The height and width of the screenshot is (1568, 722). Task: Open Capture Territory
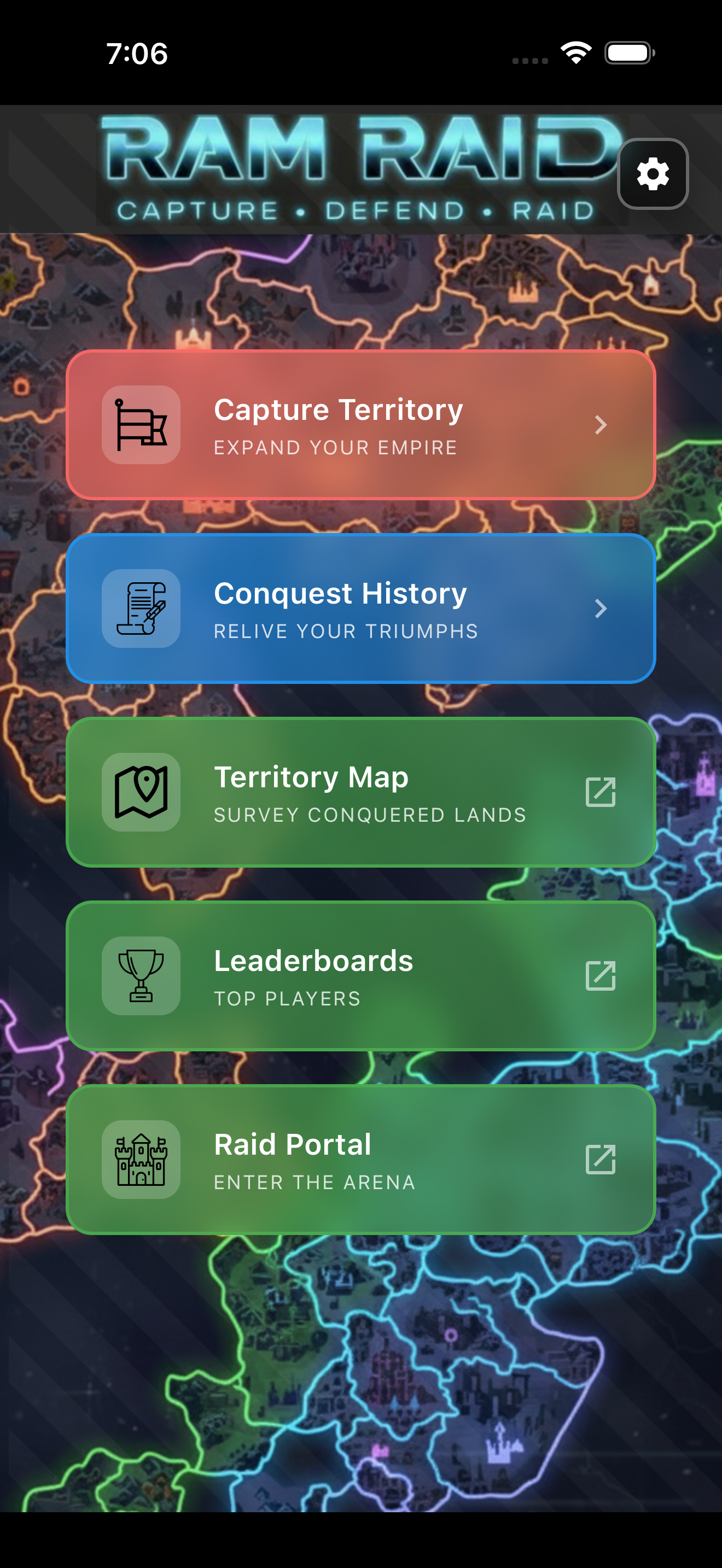click(360, 425)
